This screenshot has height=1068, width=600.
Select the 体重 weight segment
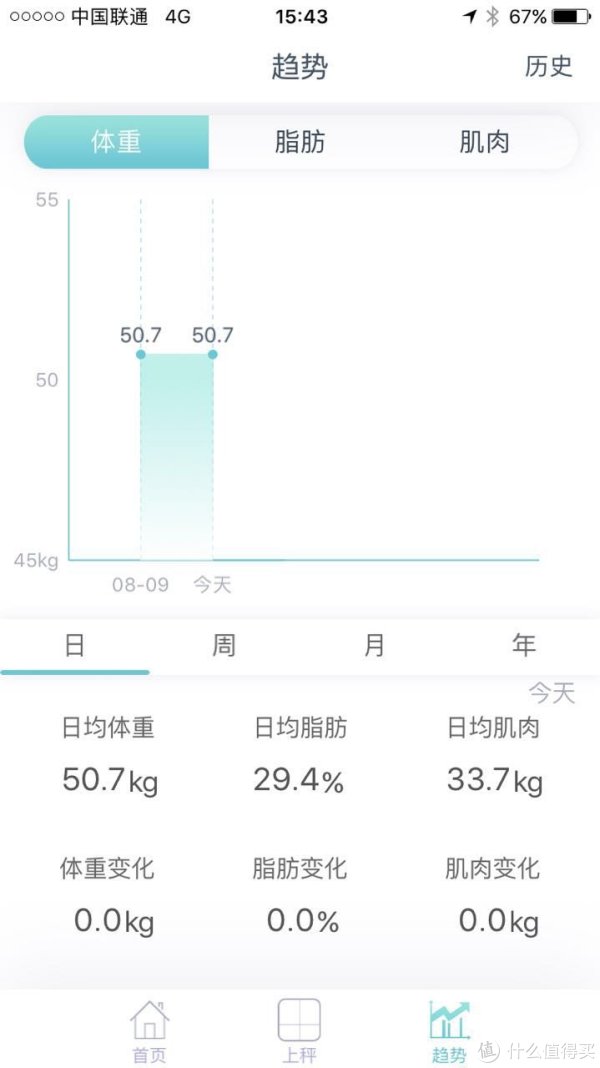116,142
